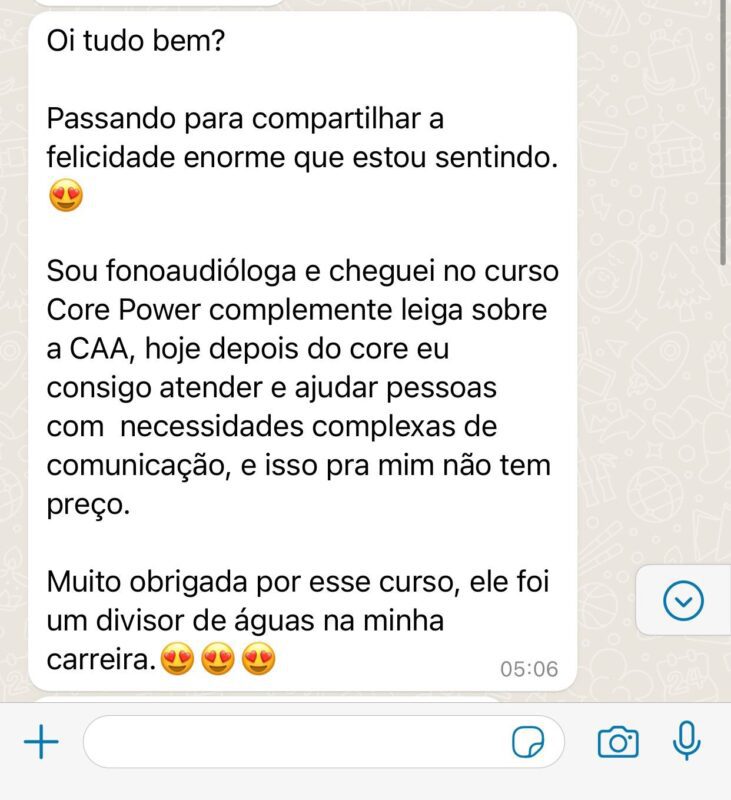Open the sticker picker in the message field

pos(527,742)
